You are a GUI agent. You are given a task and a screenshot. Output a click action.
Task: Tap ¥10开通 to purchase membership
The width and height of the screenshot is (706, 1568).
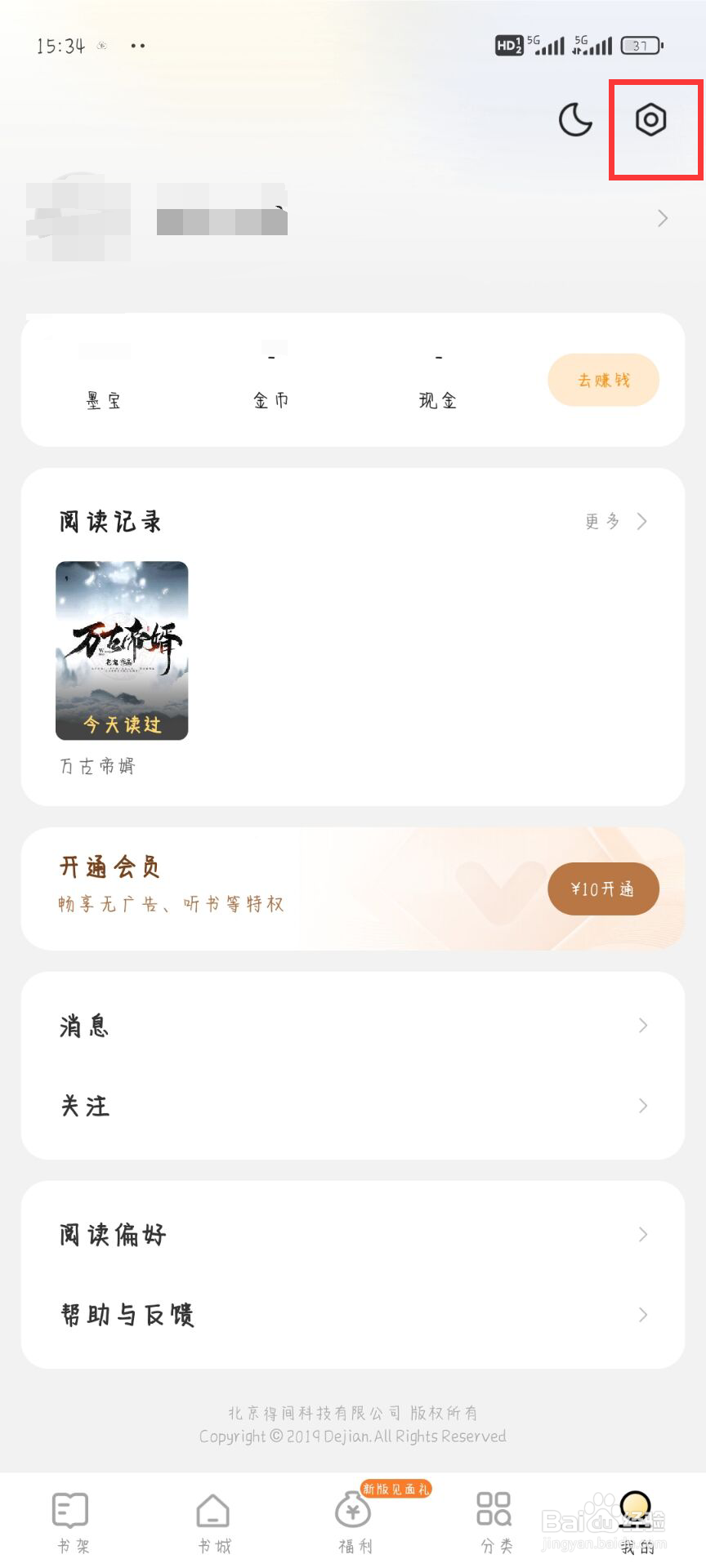click(x=603, y=889)
